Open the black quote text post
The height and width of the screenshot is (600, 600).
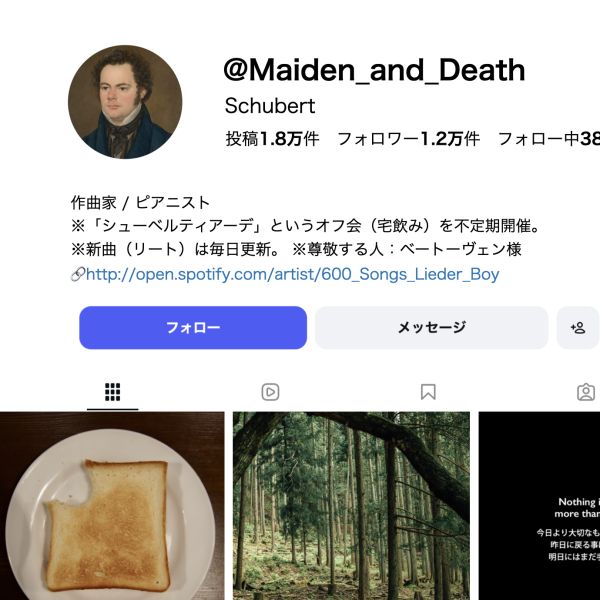click(540, 506)
